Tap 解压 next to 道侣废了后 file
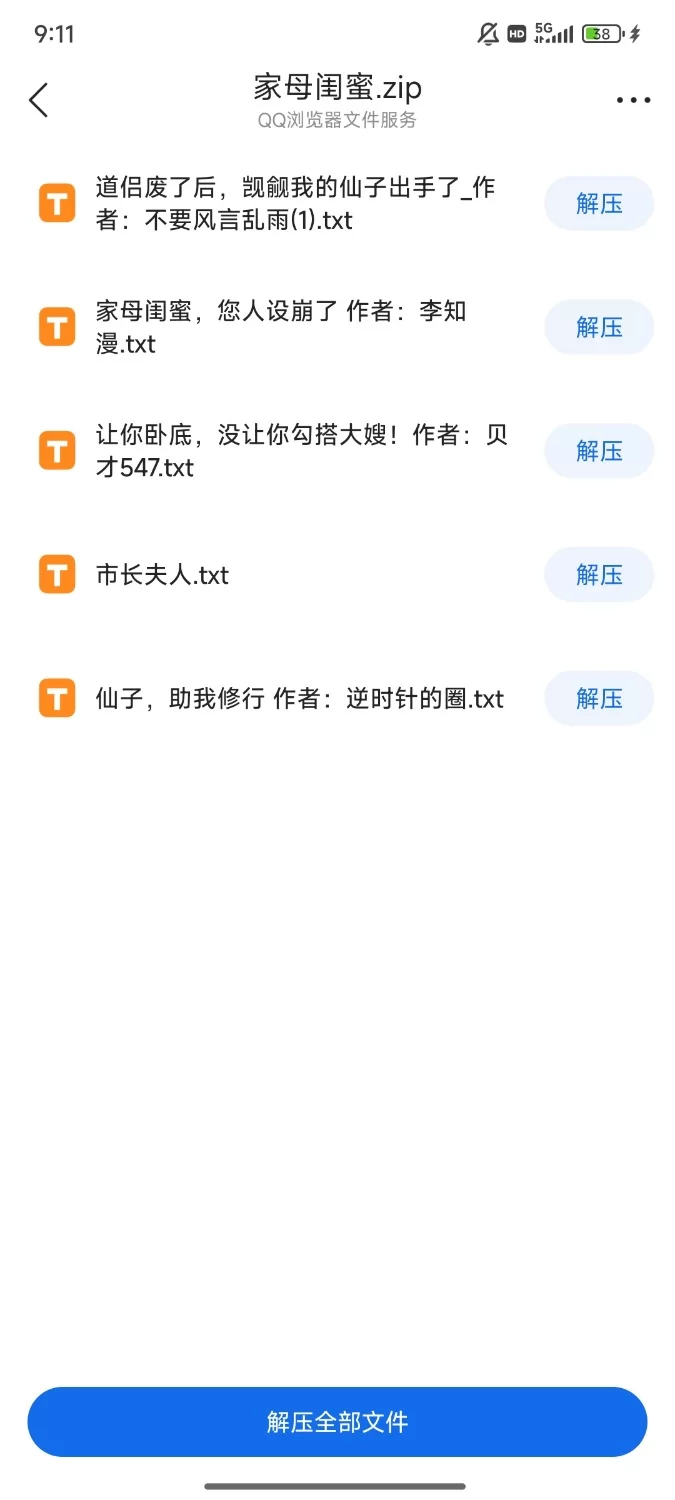This screenshot has width=675, height=1500. point(598,204)
